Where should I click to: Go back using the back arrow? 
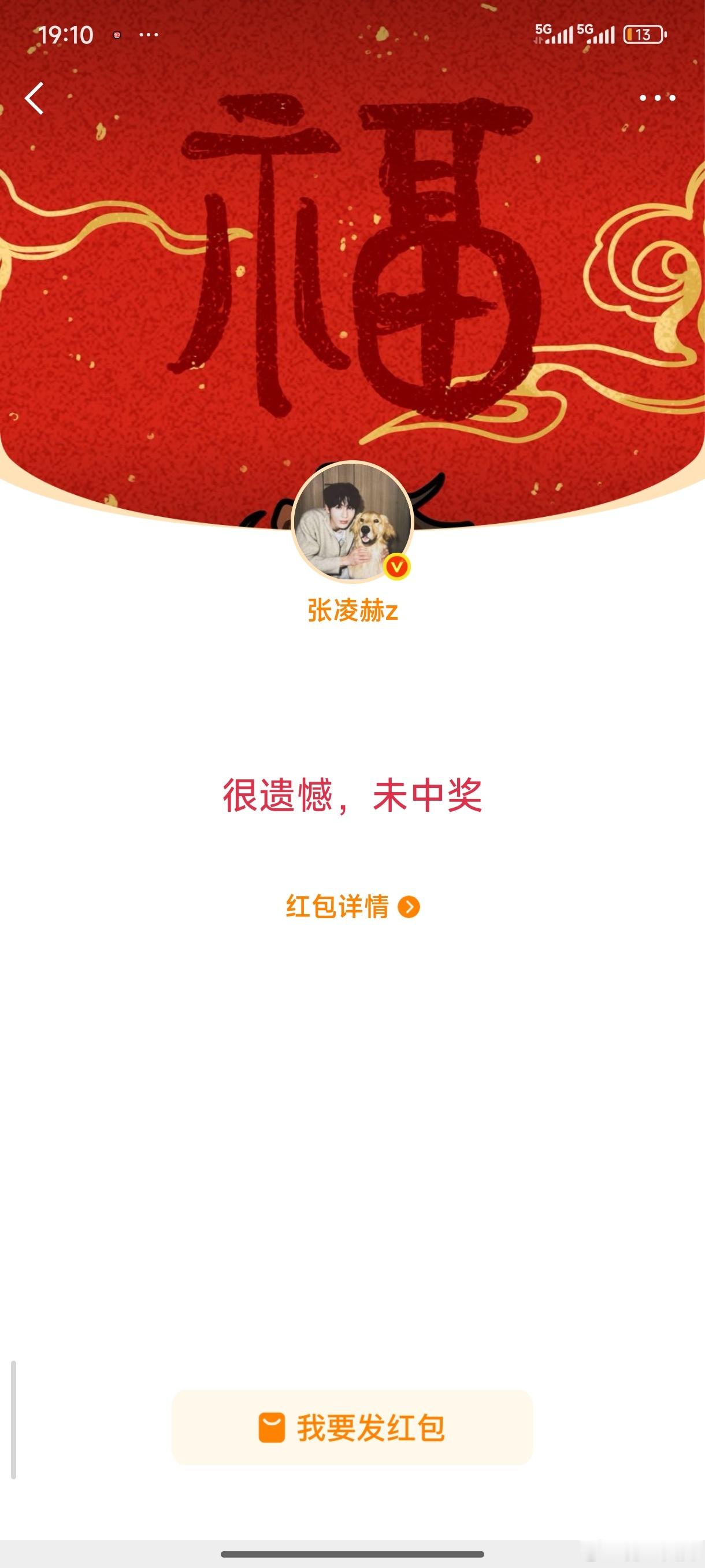34,97
